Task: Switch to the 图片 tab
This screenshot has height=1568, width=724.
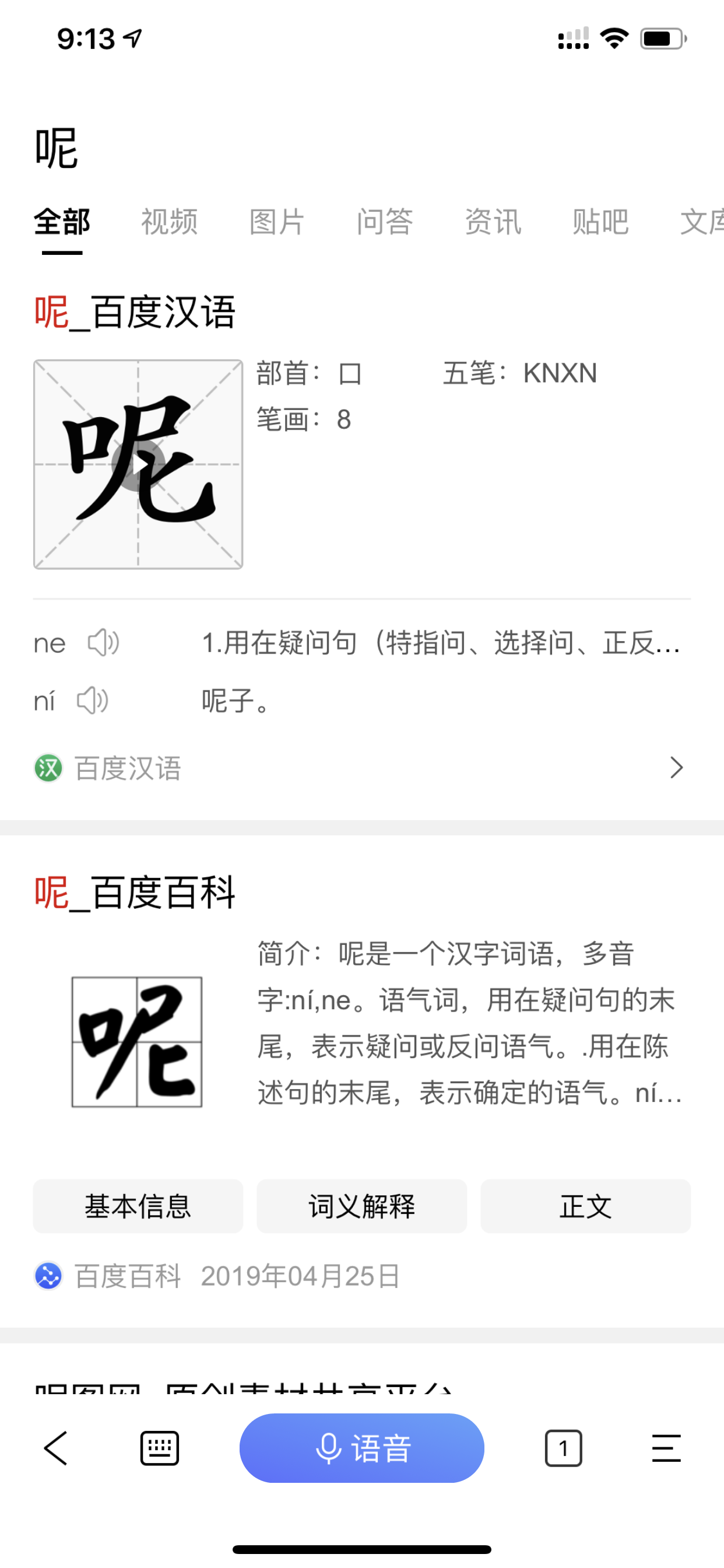Action: [x=277, y=222]
